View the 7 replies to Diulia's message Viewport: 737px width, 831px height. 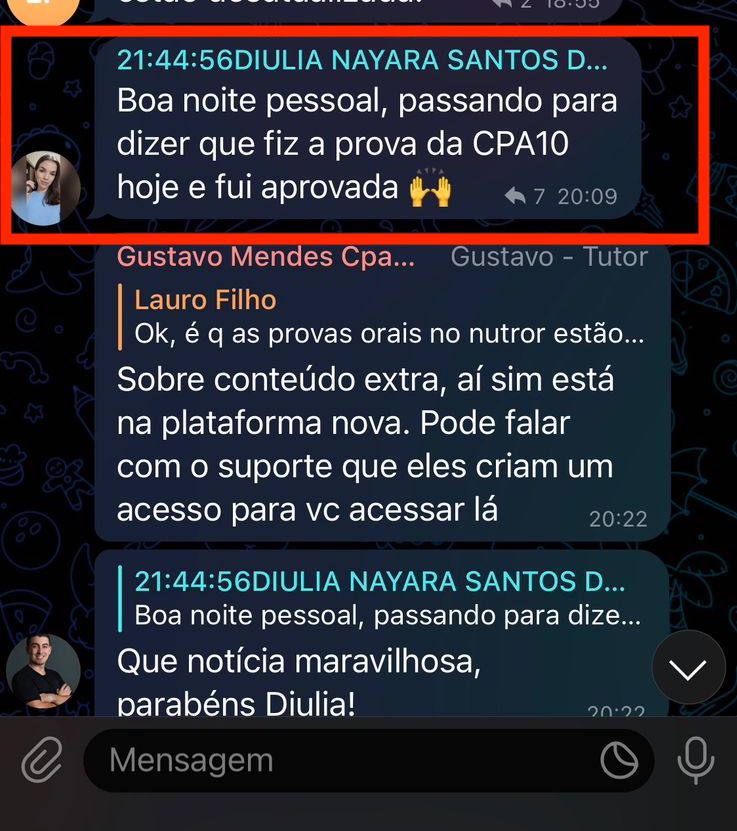click(526, 197)
